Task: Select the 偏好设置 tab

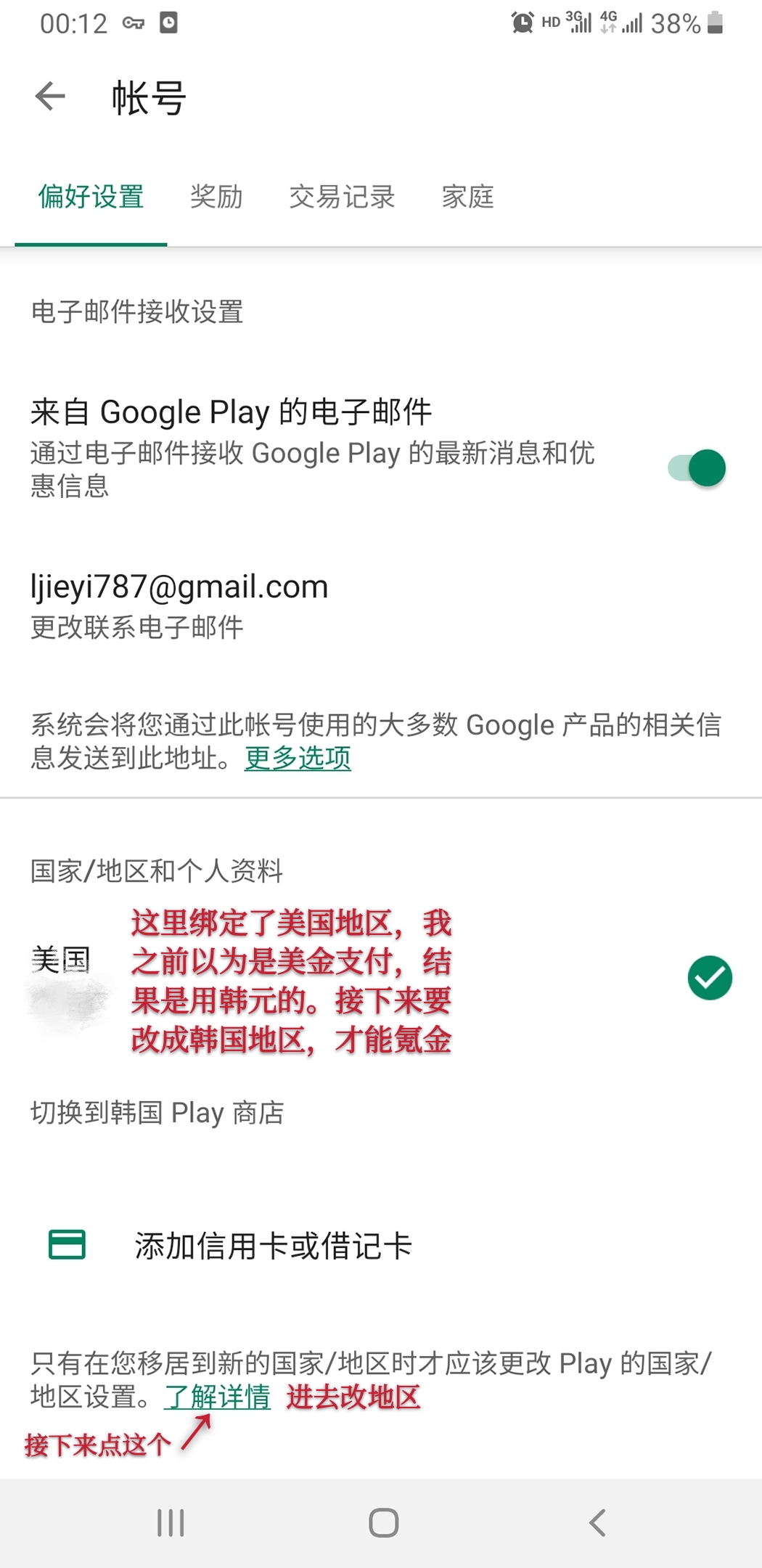Action: click(x=91, y=197)
